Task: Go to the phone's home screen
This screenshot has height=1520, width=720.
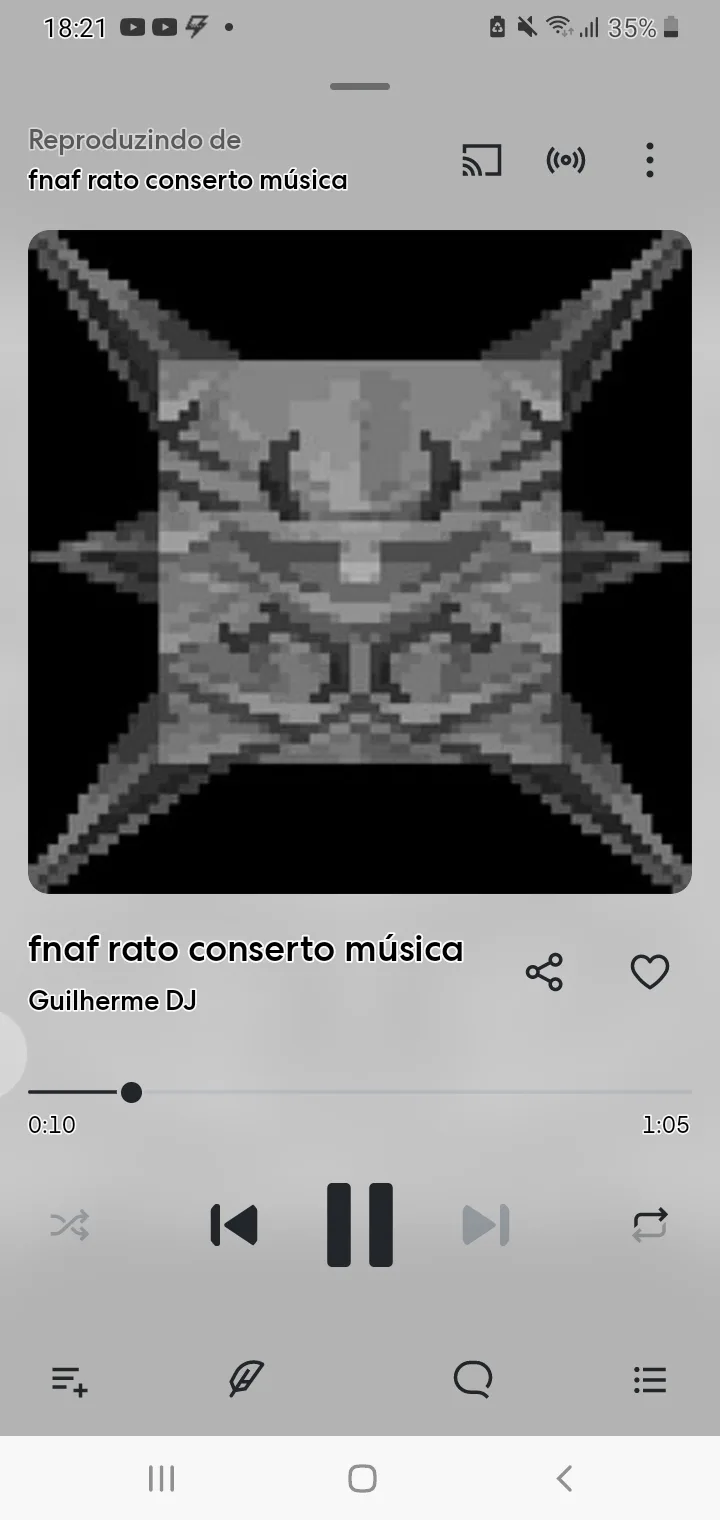Action: tap(362, 1478)
